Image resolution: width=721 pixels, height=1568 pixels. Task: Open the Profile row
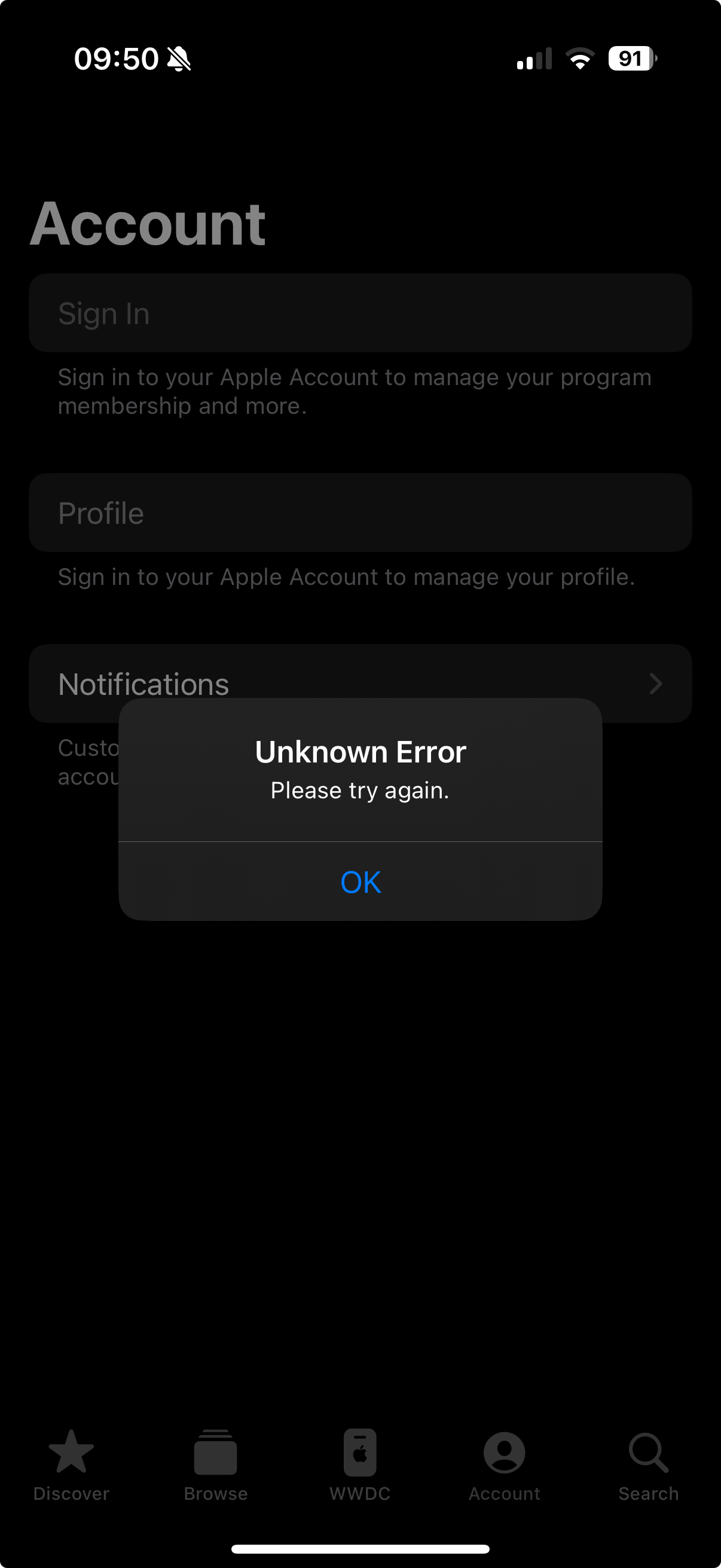tap(360, 513)
